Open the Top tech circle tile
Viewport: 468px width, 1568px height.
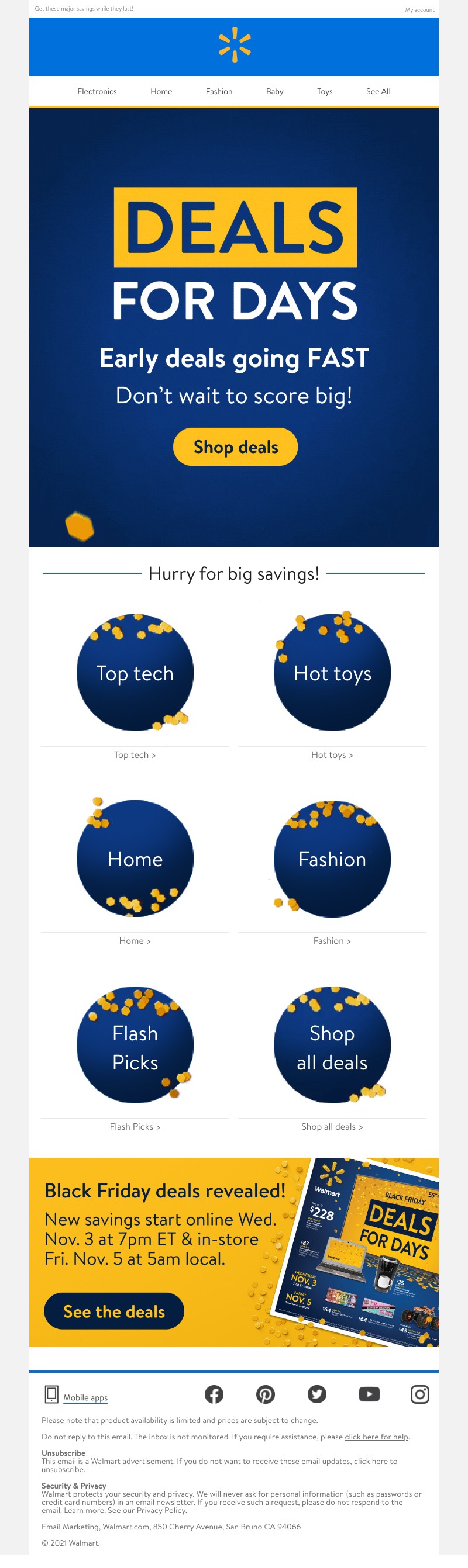coord(135,673)
